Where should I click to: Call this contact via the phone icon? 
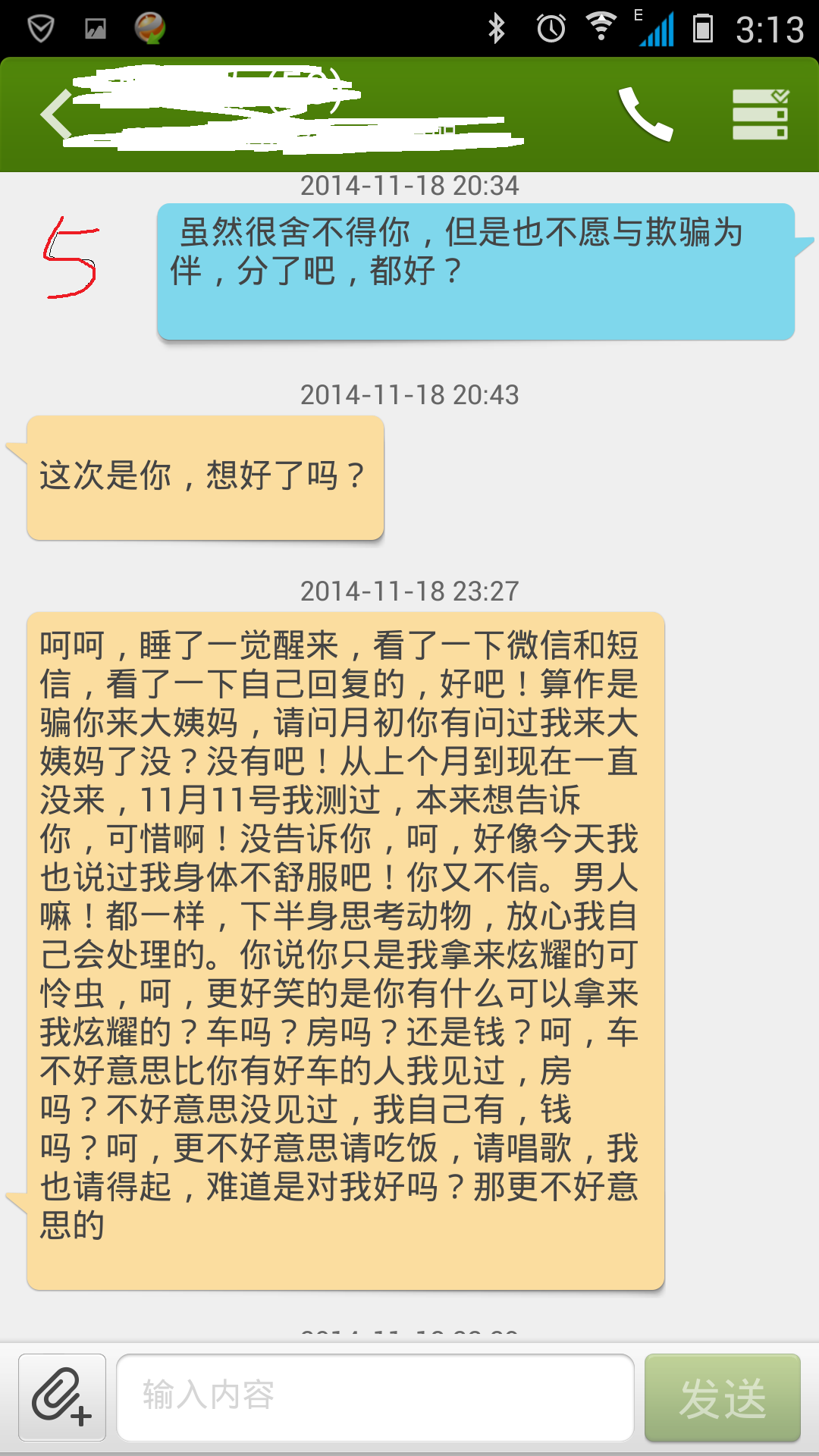[x=645, y=115]
